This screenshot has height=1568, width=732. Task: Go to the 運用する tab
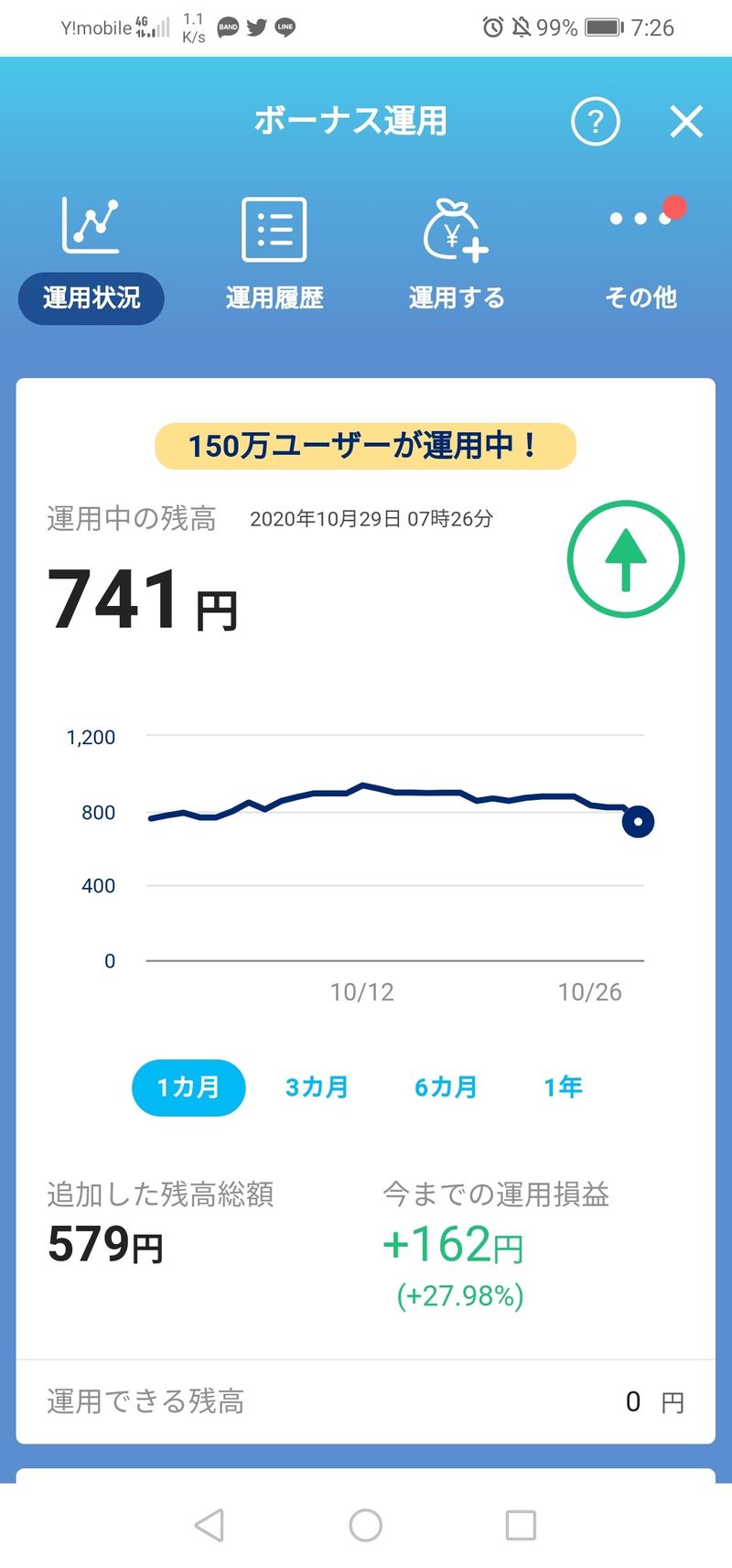click(x=457, y=256)
